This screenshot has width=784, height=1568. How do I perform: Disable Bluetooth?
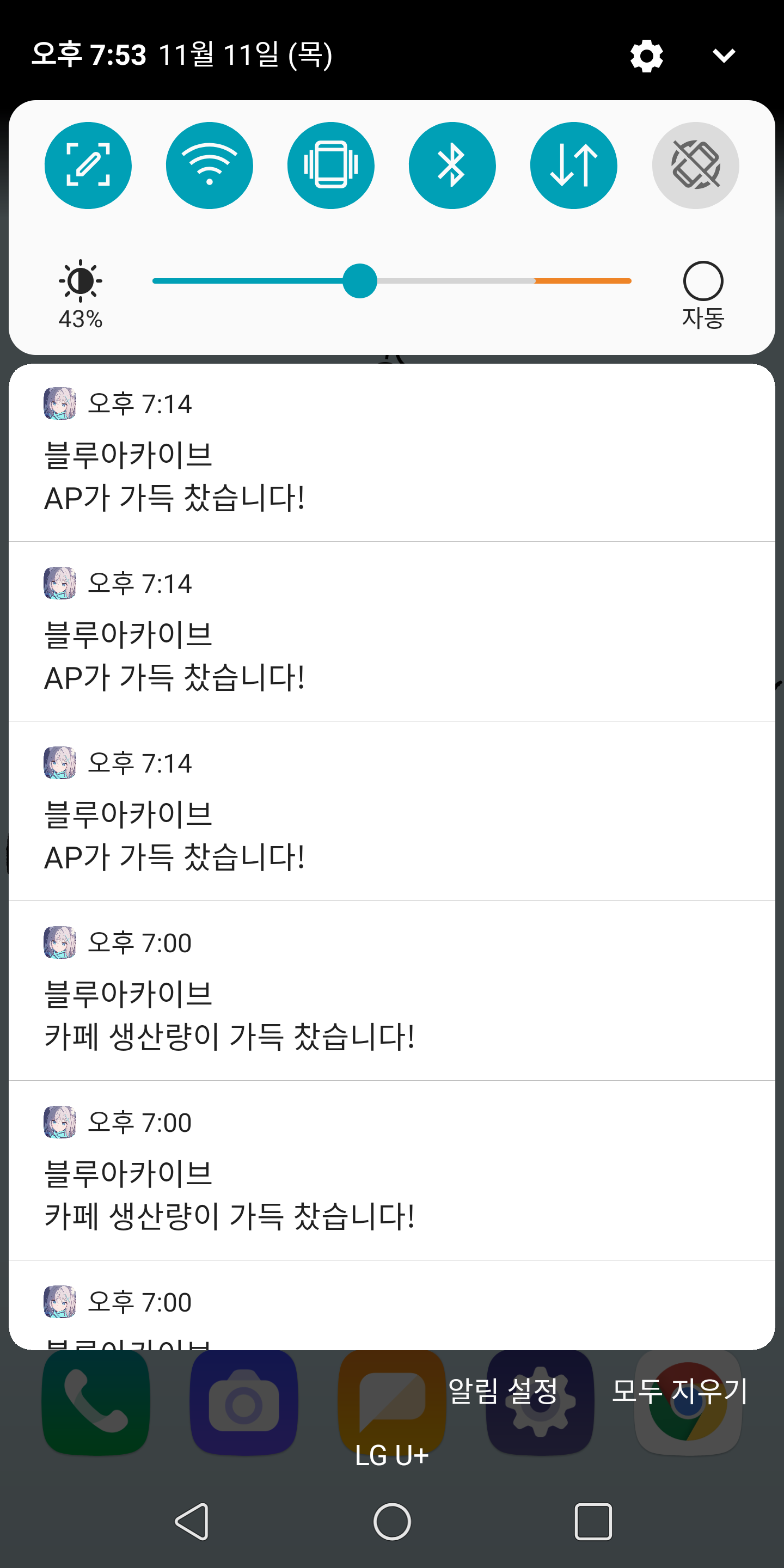click(452, 166)
